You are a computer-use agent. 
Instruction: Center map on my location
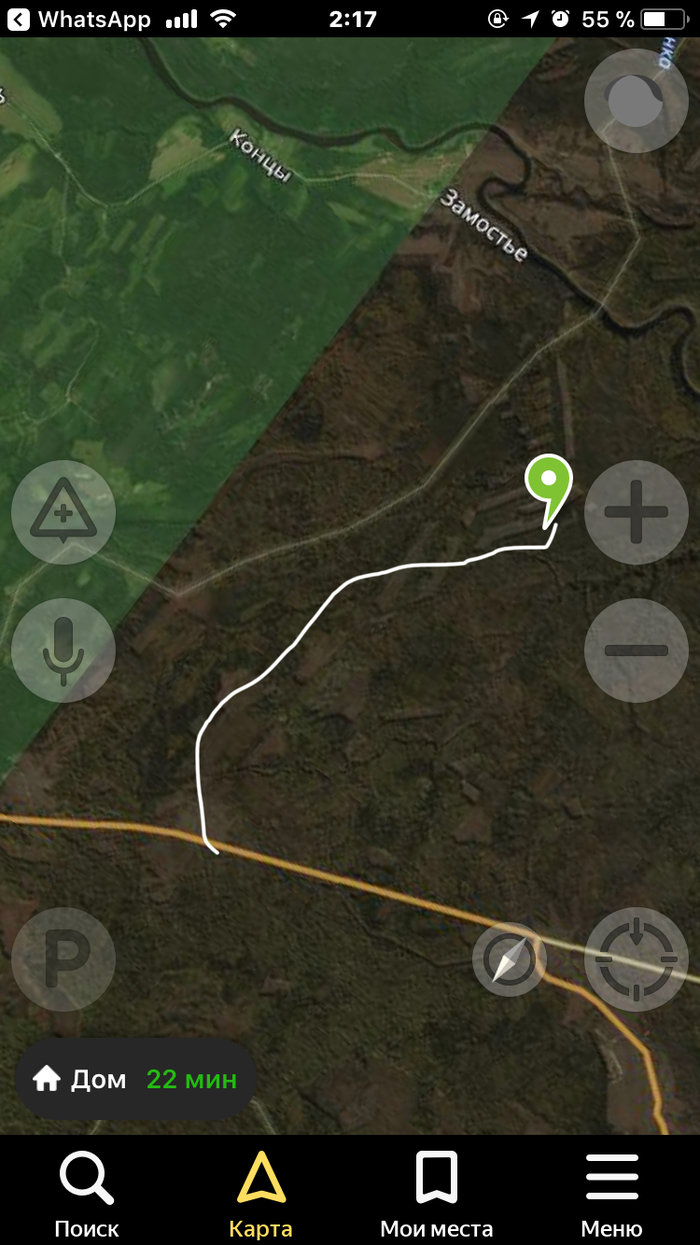pos(636,959)
